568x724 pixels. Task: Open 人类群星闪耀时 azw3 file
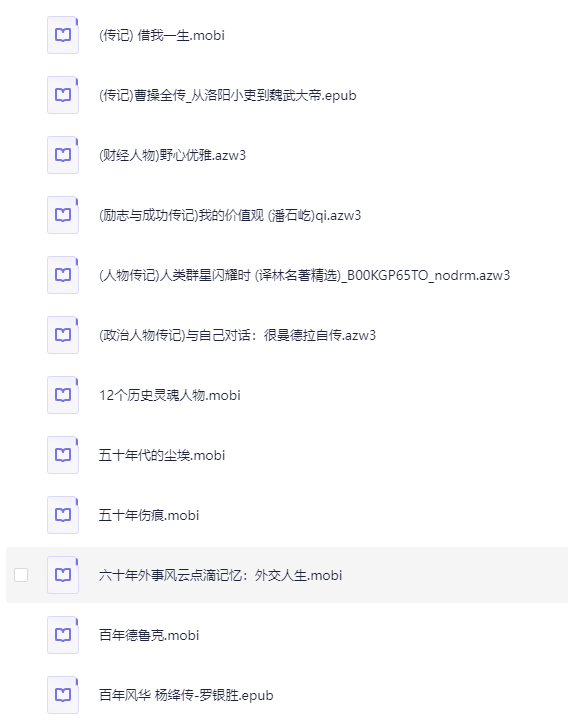[304, 276]
